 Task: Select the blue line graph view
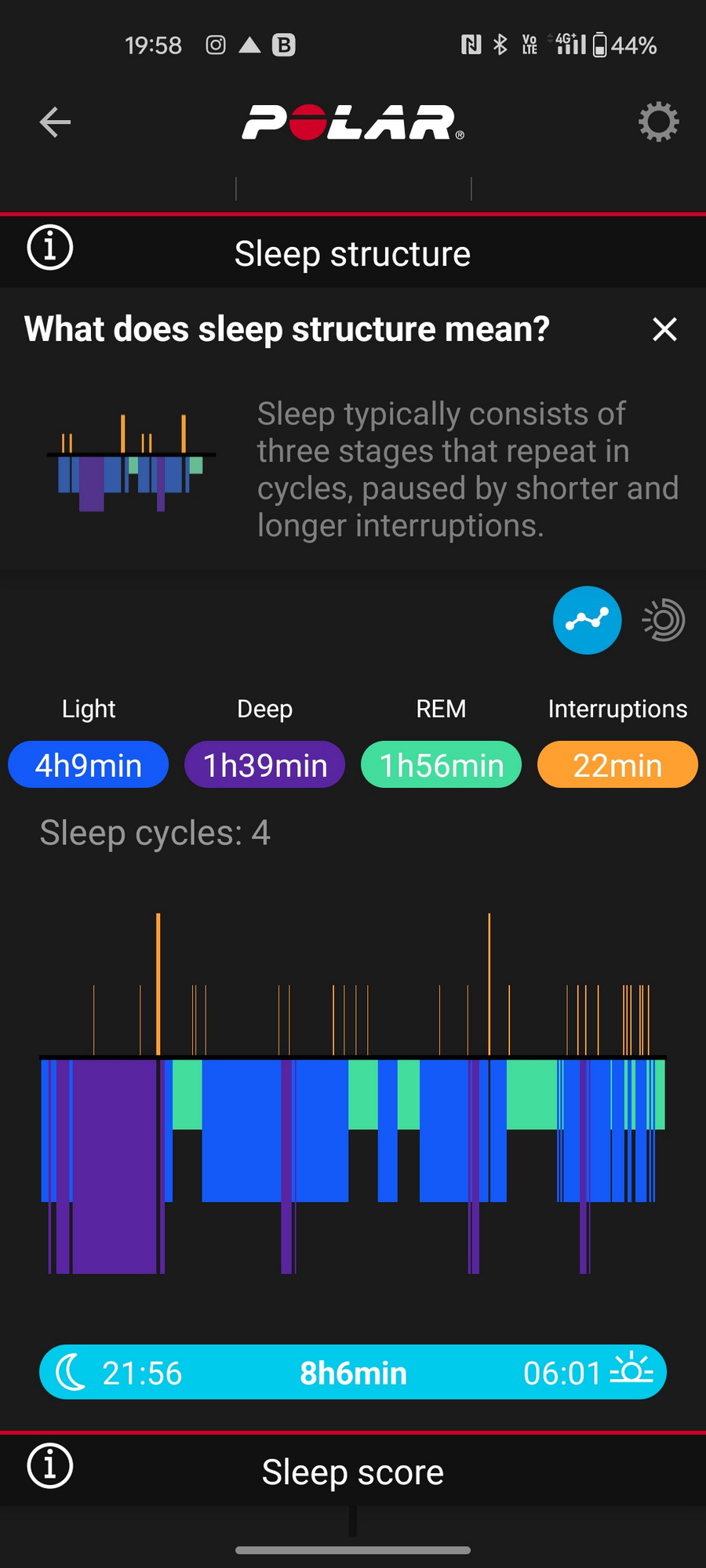587,620
